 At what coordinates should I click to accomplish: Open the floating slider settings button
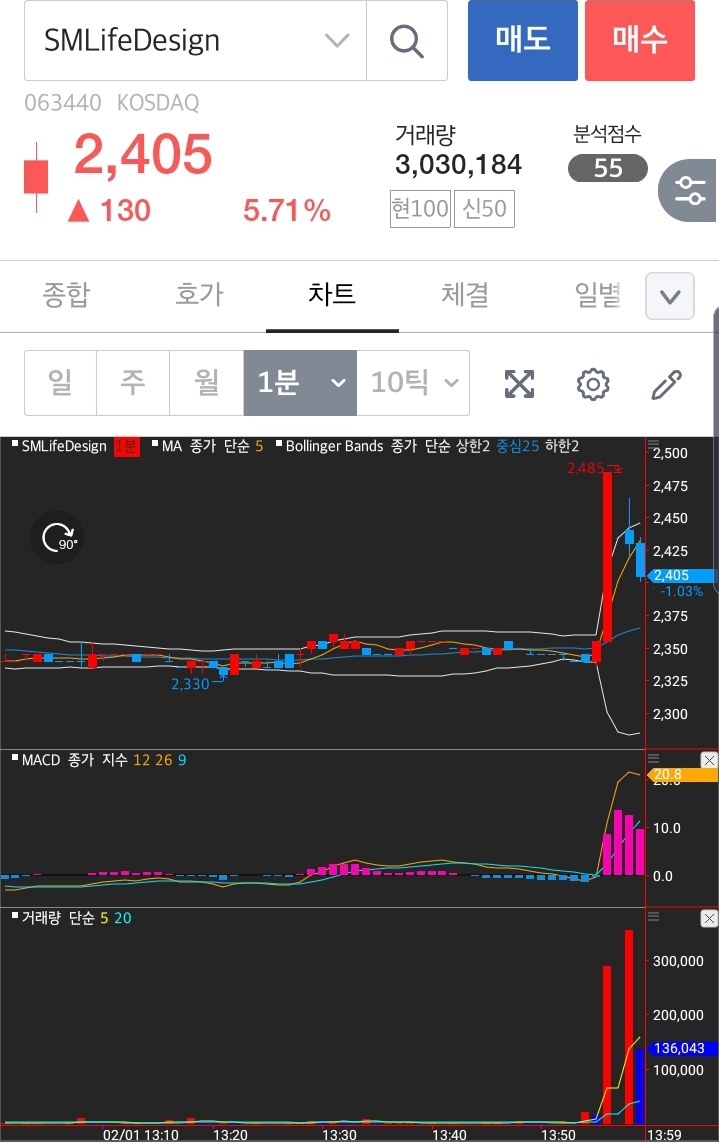point(689,190)
